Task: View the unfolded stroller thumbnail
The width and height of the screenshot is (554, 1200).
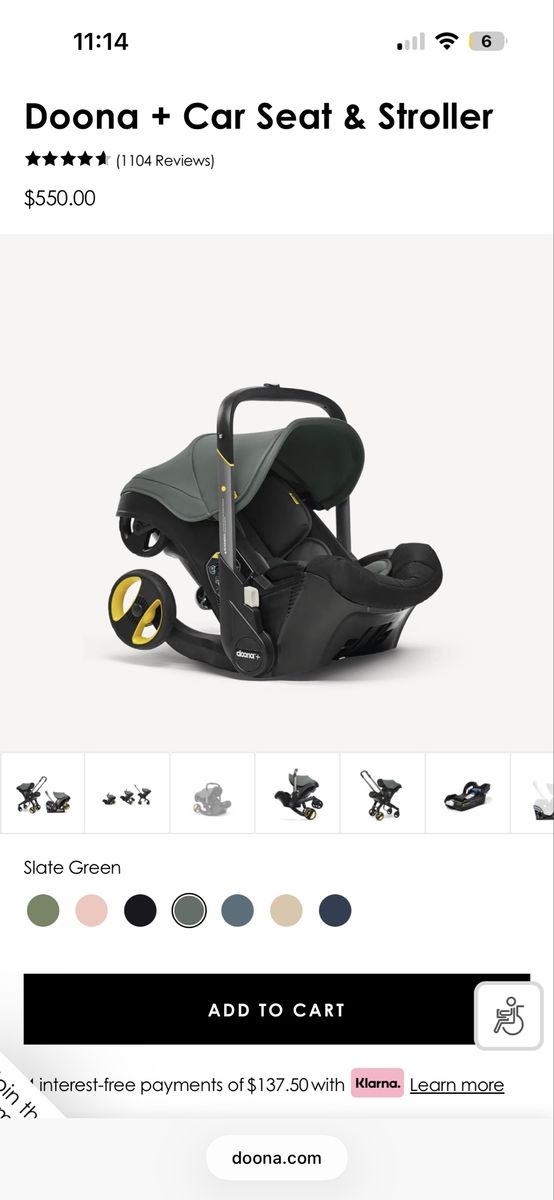Action: (x=382, y=793)
